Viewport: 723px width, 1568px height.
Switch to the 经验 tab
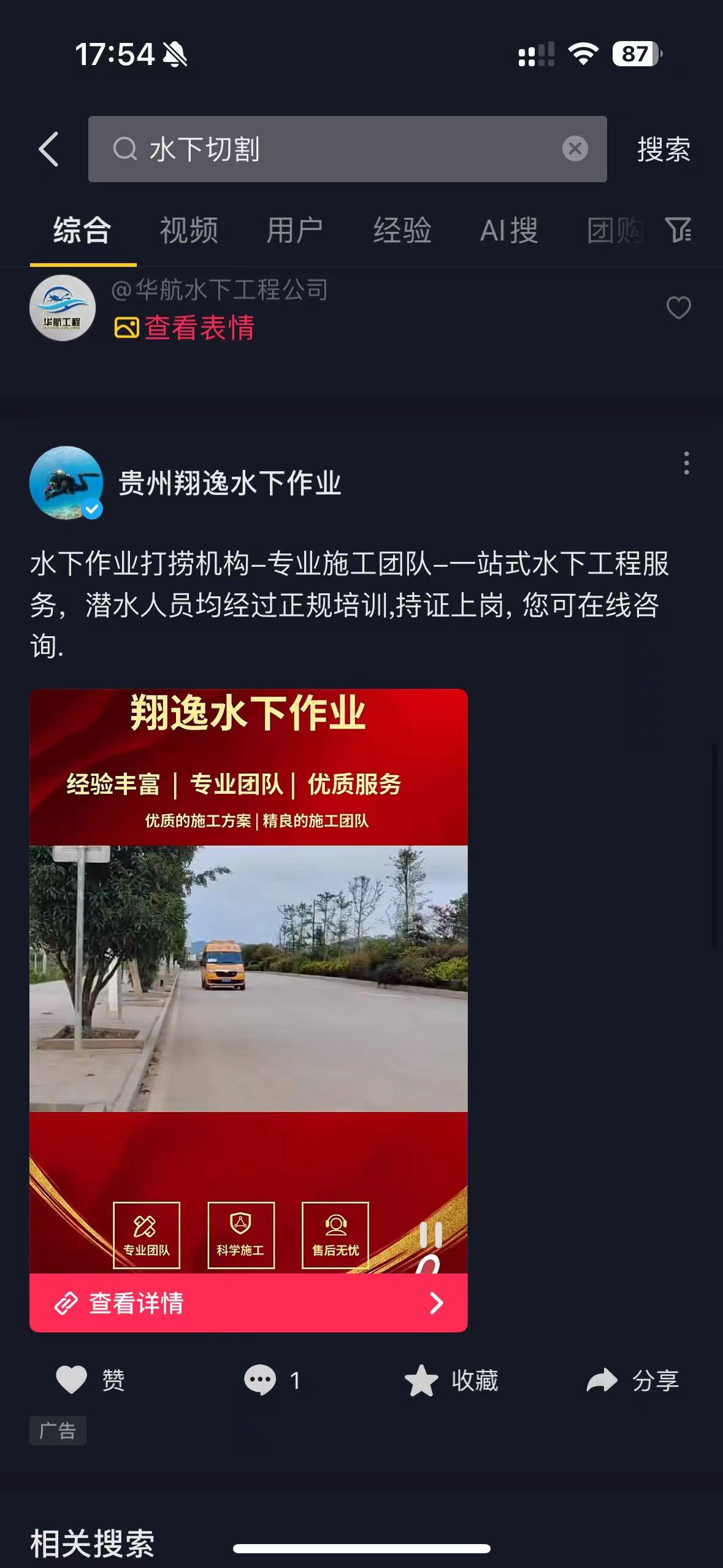click(402, 231)
